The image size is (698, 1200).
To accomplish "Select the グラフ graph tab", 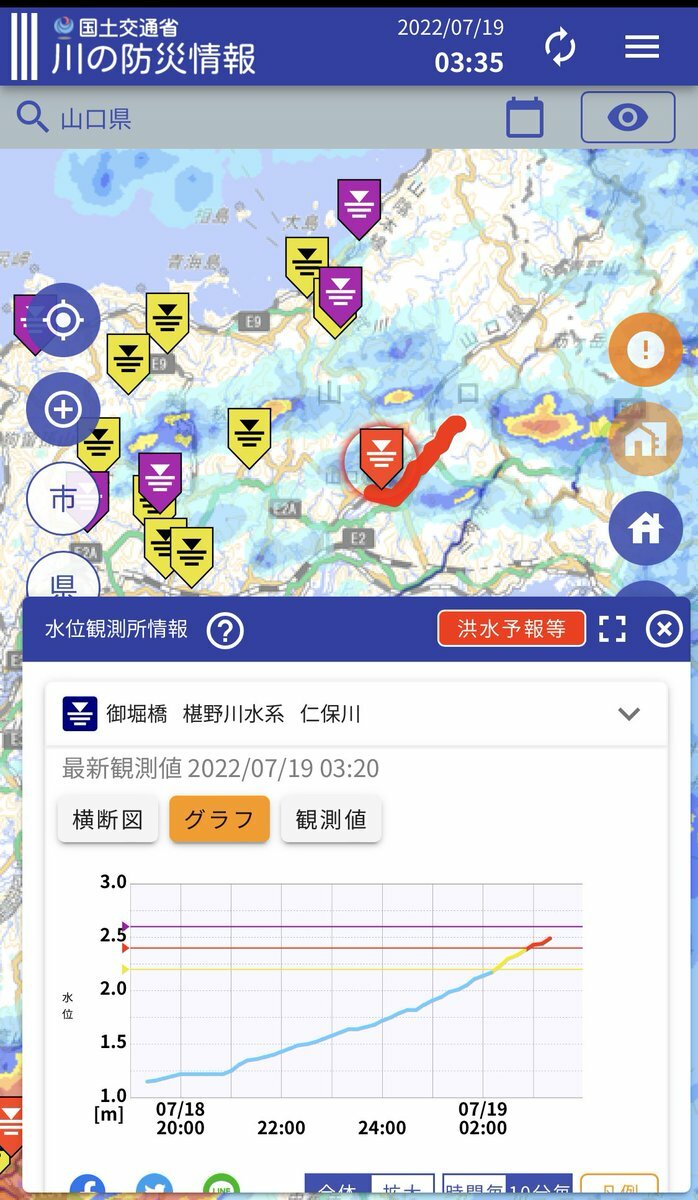I will click(x=219, y=820).
